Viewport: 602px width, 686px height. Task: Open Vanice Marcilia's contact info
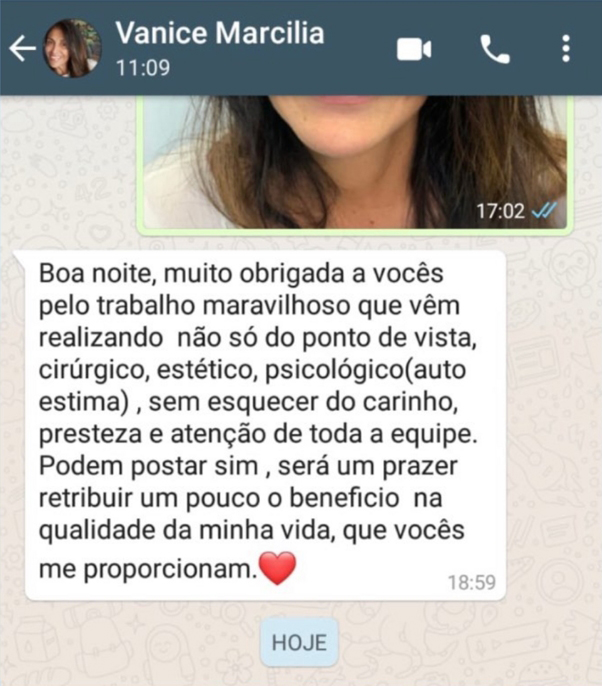pos(220,47)
